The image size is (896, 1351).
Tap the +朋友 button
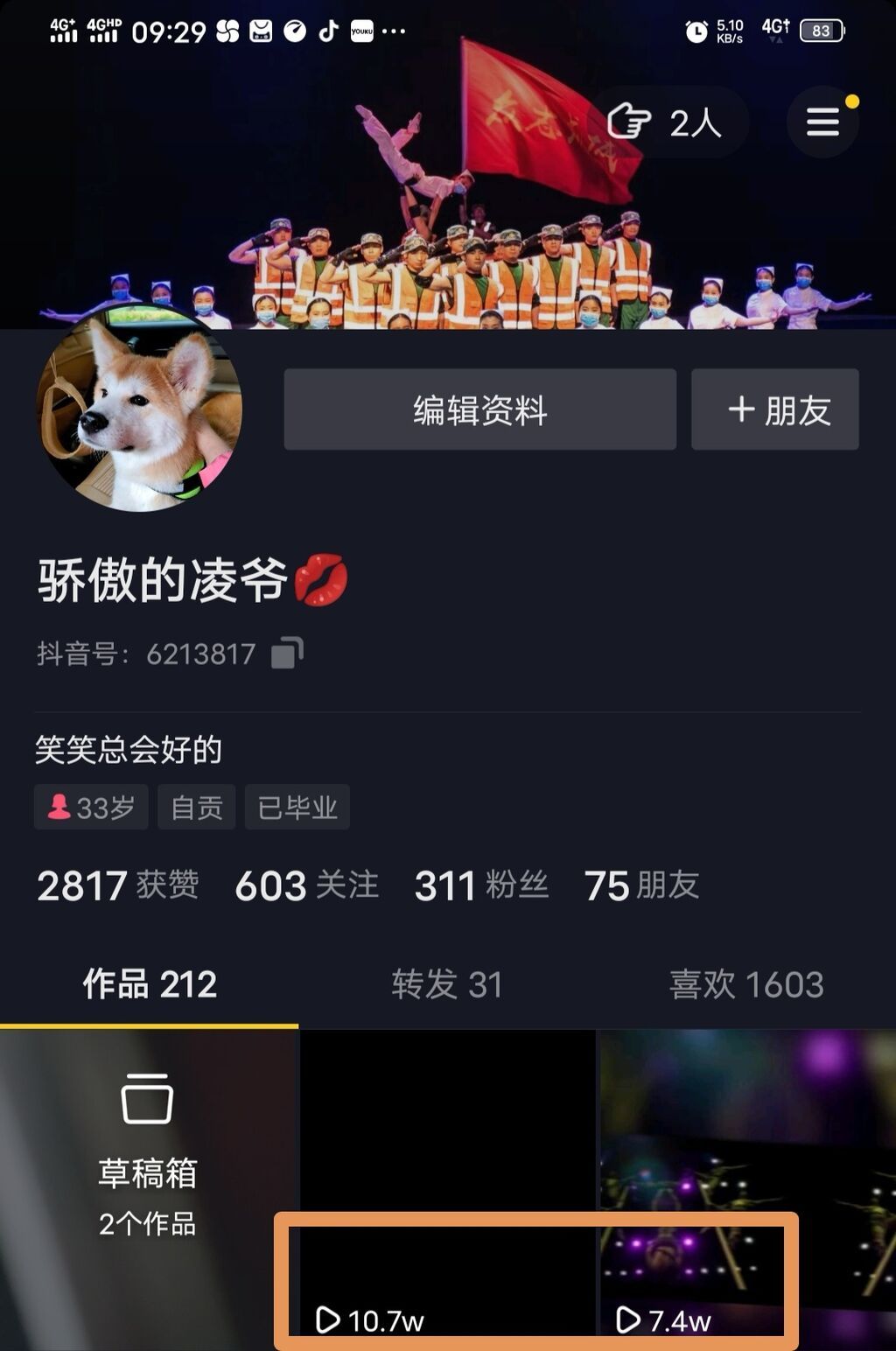774,409
